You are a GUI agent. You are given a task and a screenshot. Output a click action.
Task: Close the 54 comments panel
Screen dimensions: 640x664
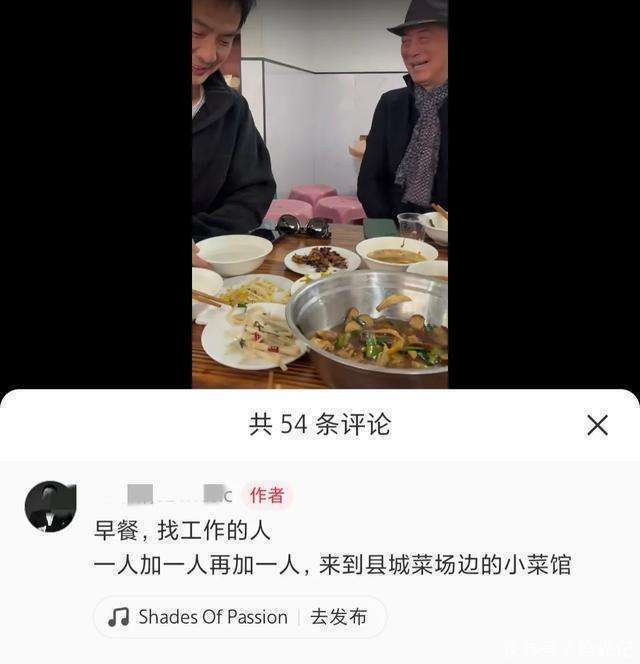point(597,425)
